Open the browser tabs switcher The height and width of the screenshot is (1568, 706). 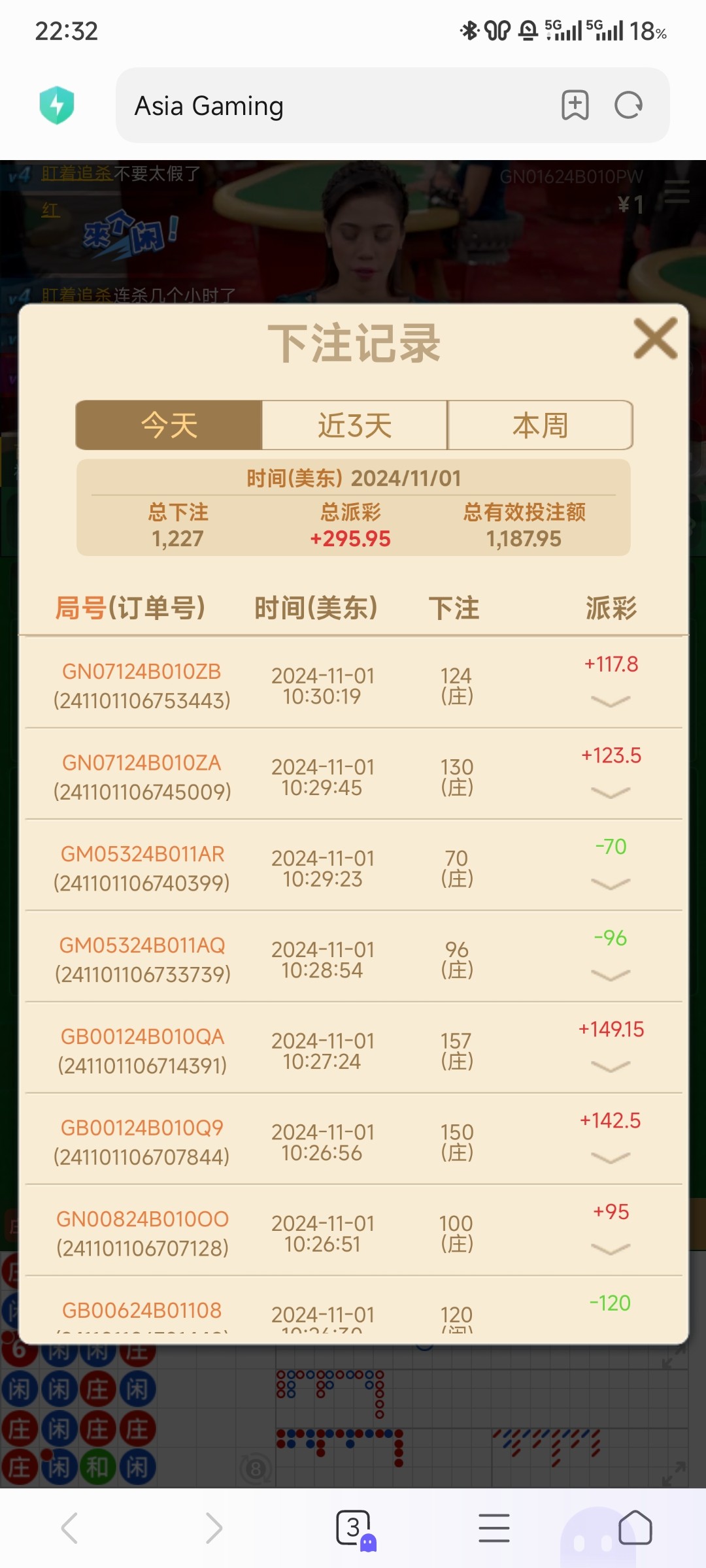pyautogui.click(x=354, y=1528)
